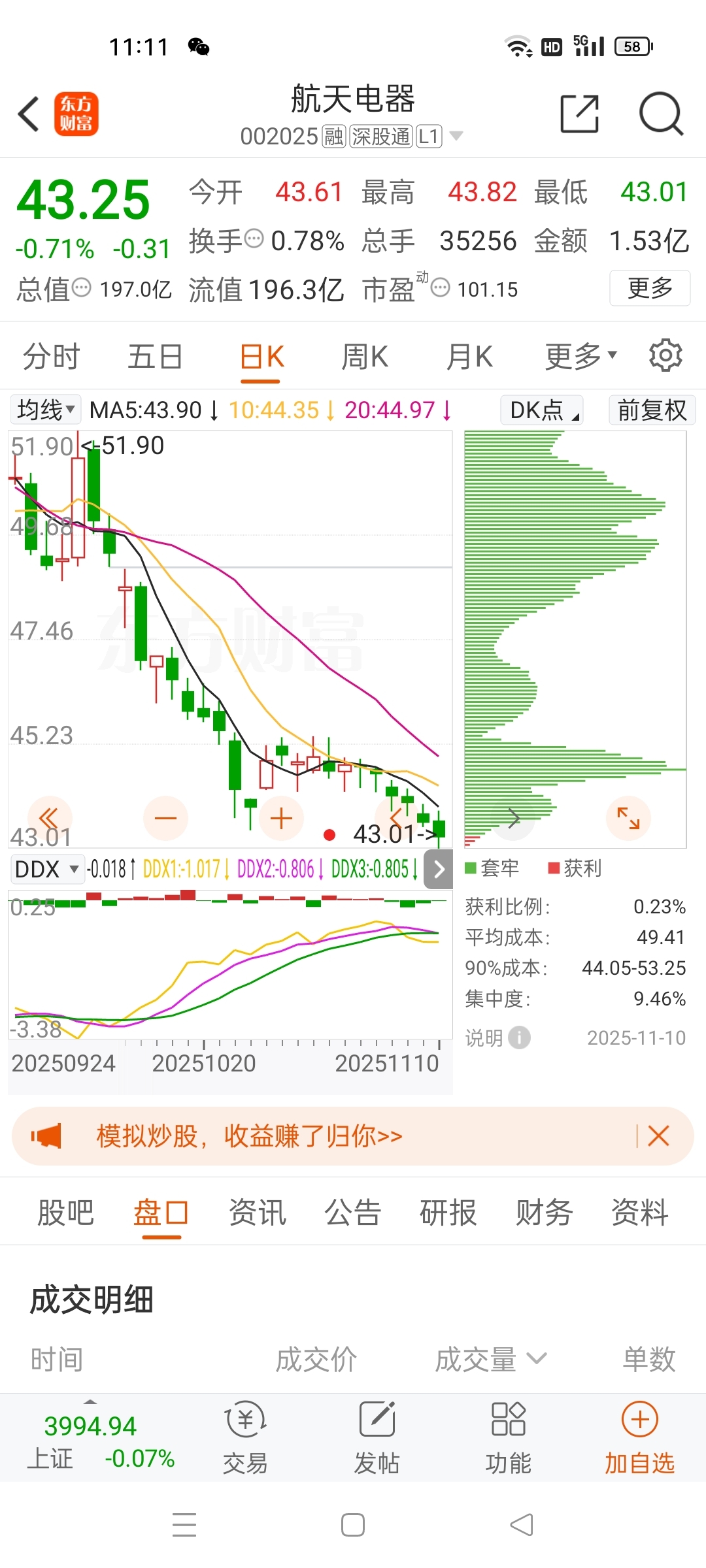Open chart settings gear
The height and width of the screenshot is (1568, 706).
click(x=665, y=355)
